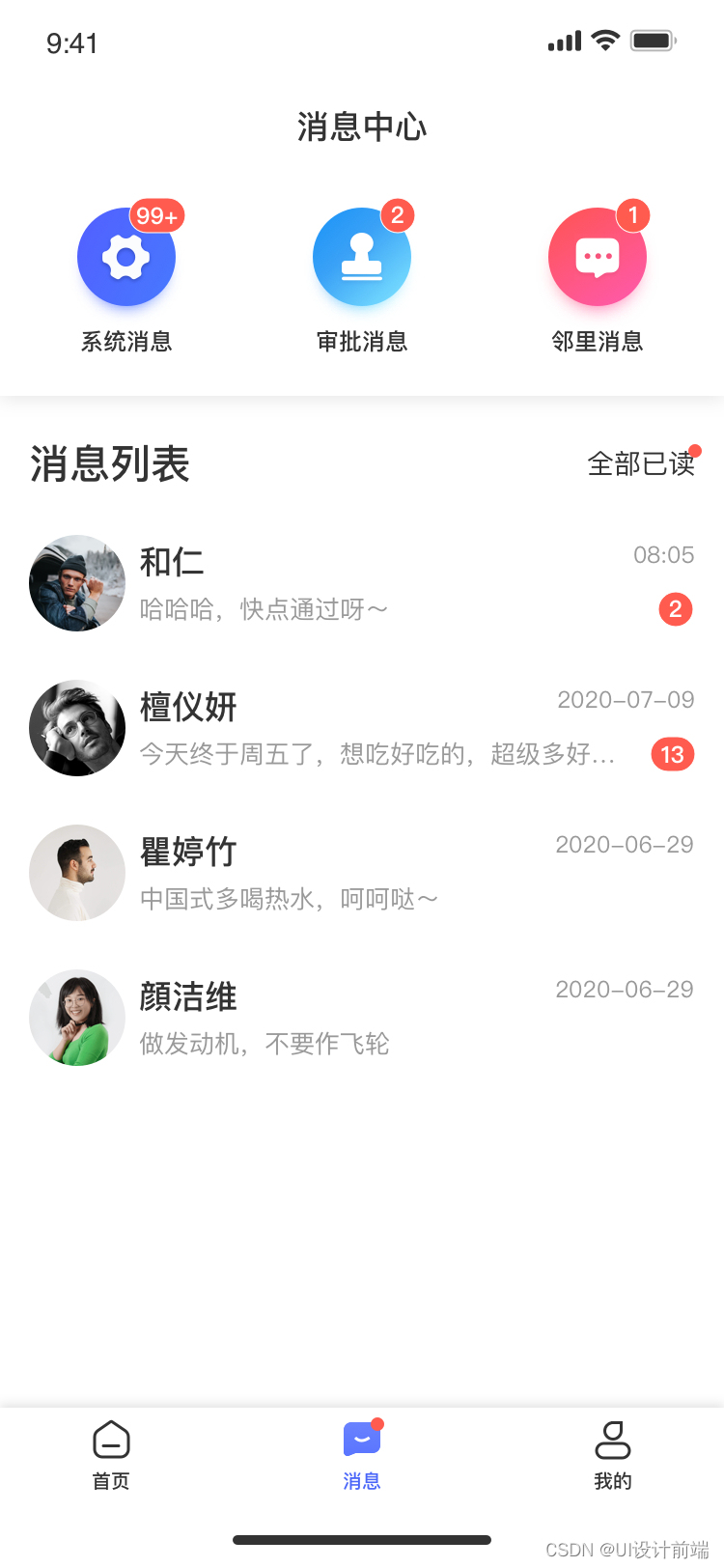Open the chat with 瞿婷竹
The image size is (724, 1568).
click(361, 873)
